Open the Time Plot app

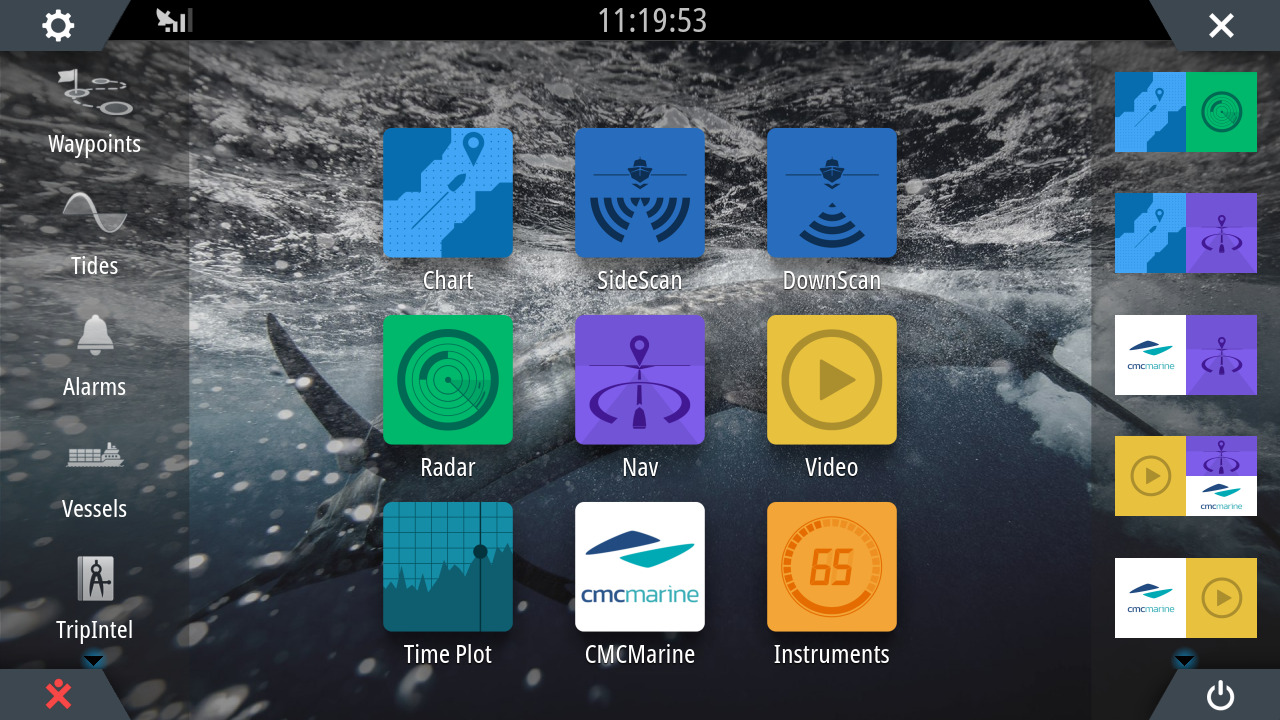tap(448, 567)
